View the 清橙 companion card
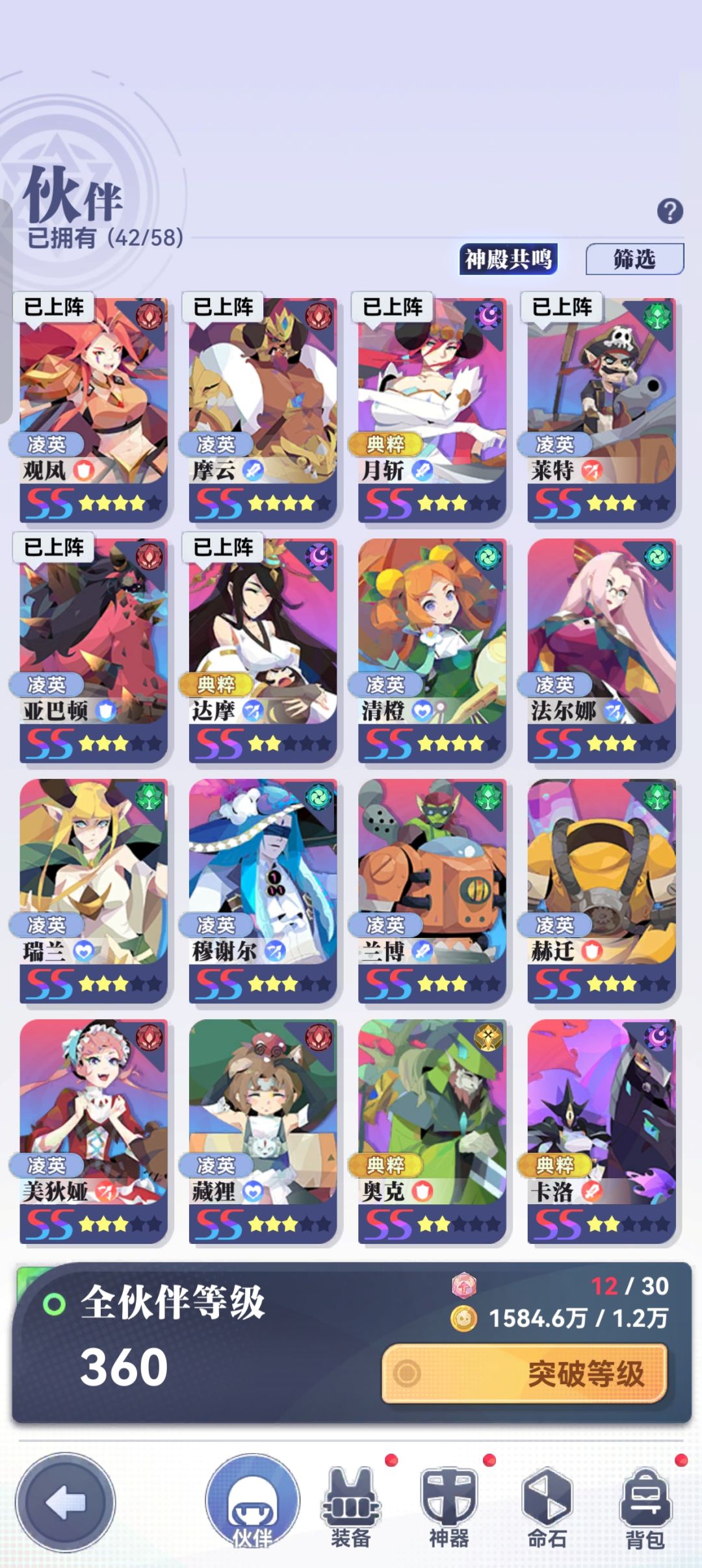This screenshot has width=702, height=1568. 432,650
